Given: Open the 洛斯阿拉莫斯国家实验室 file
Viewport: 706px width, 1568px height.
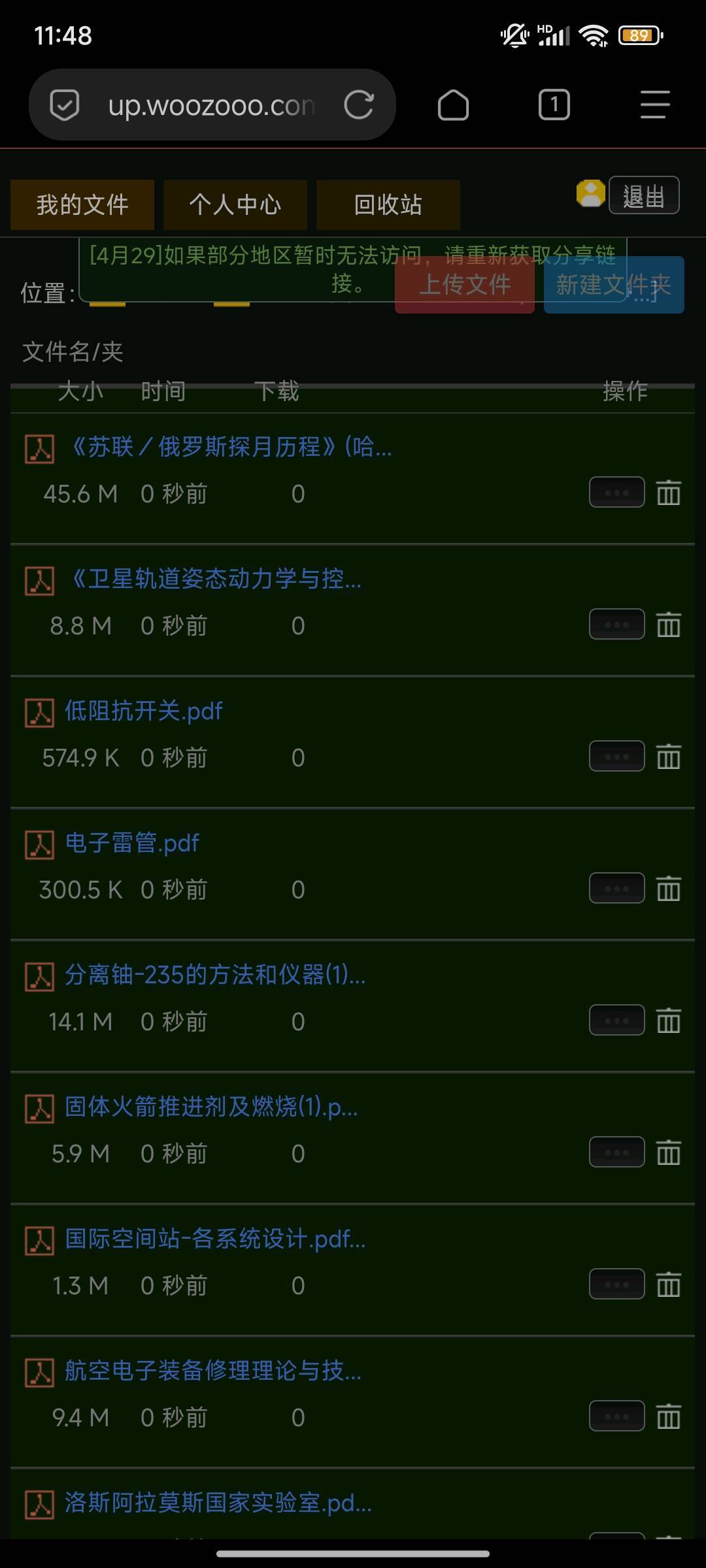Looking at the screenshot, I should click(x=218, y=1503).
